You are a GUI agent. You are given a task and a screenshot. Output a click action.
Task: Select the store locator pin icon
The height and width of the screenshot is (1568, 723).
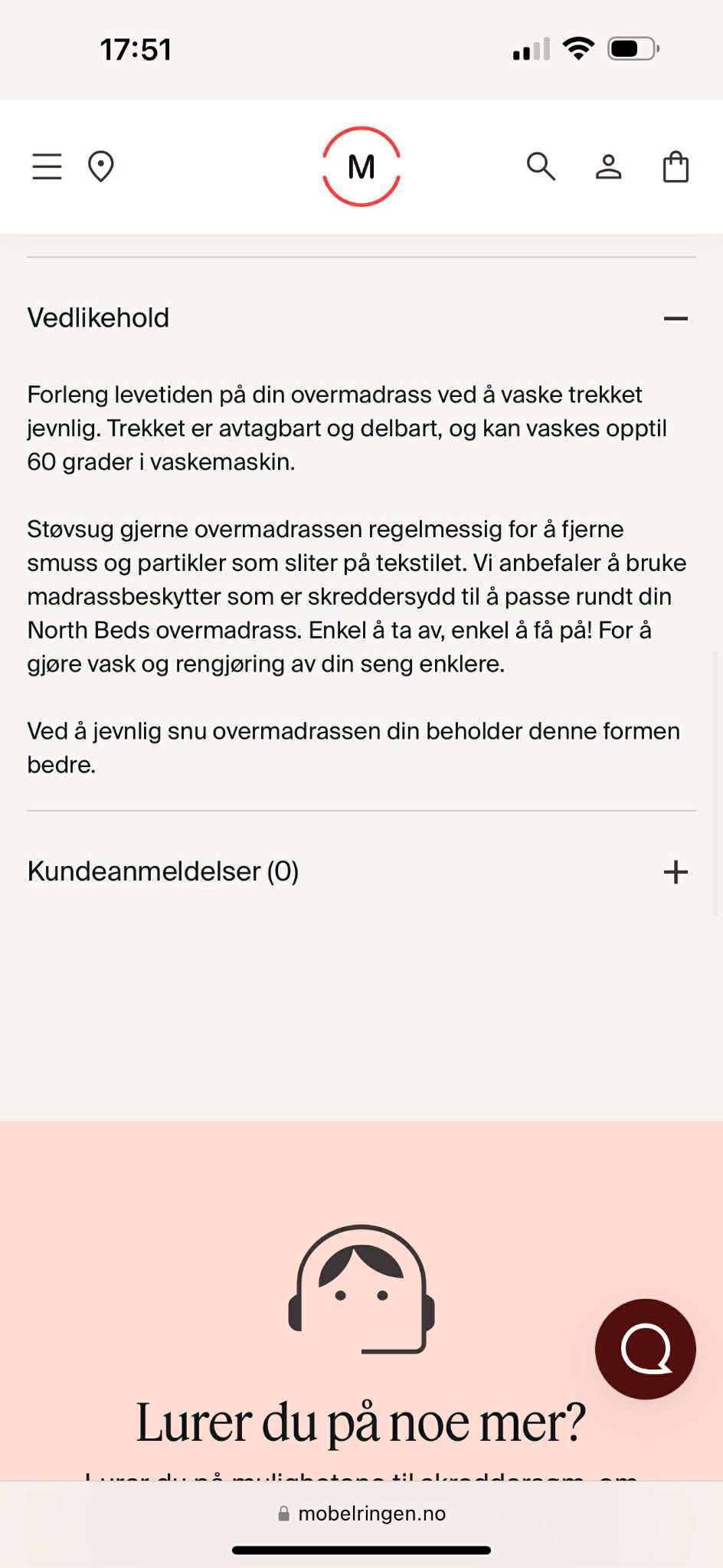point(102,166)
